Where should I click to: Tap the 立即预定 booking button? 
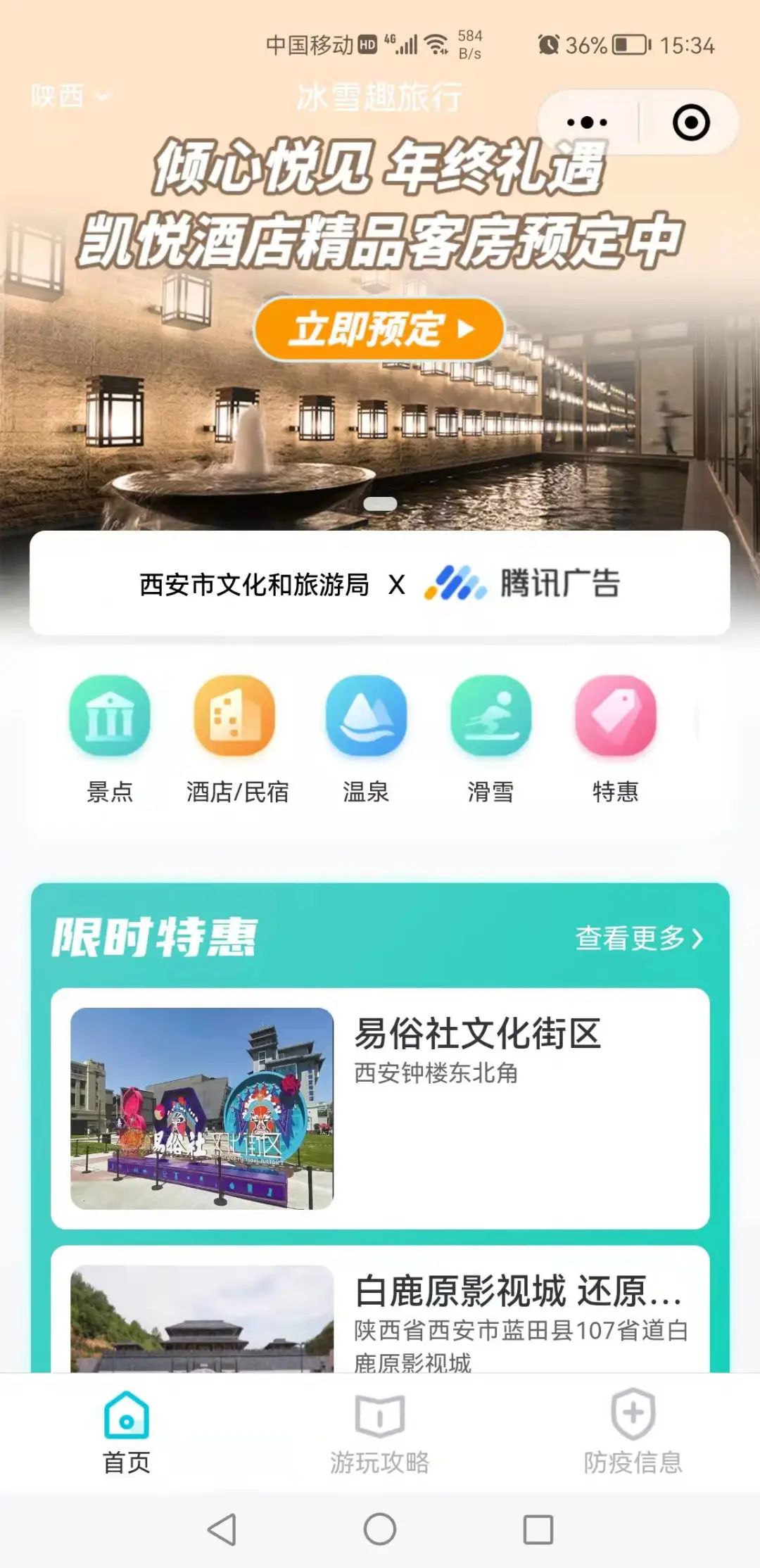pos(379,329)
